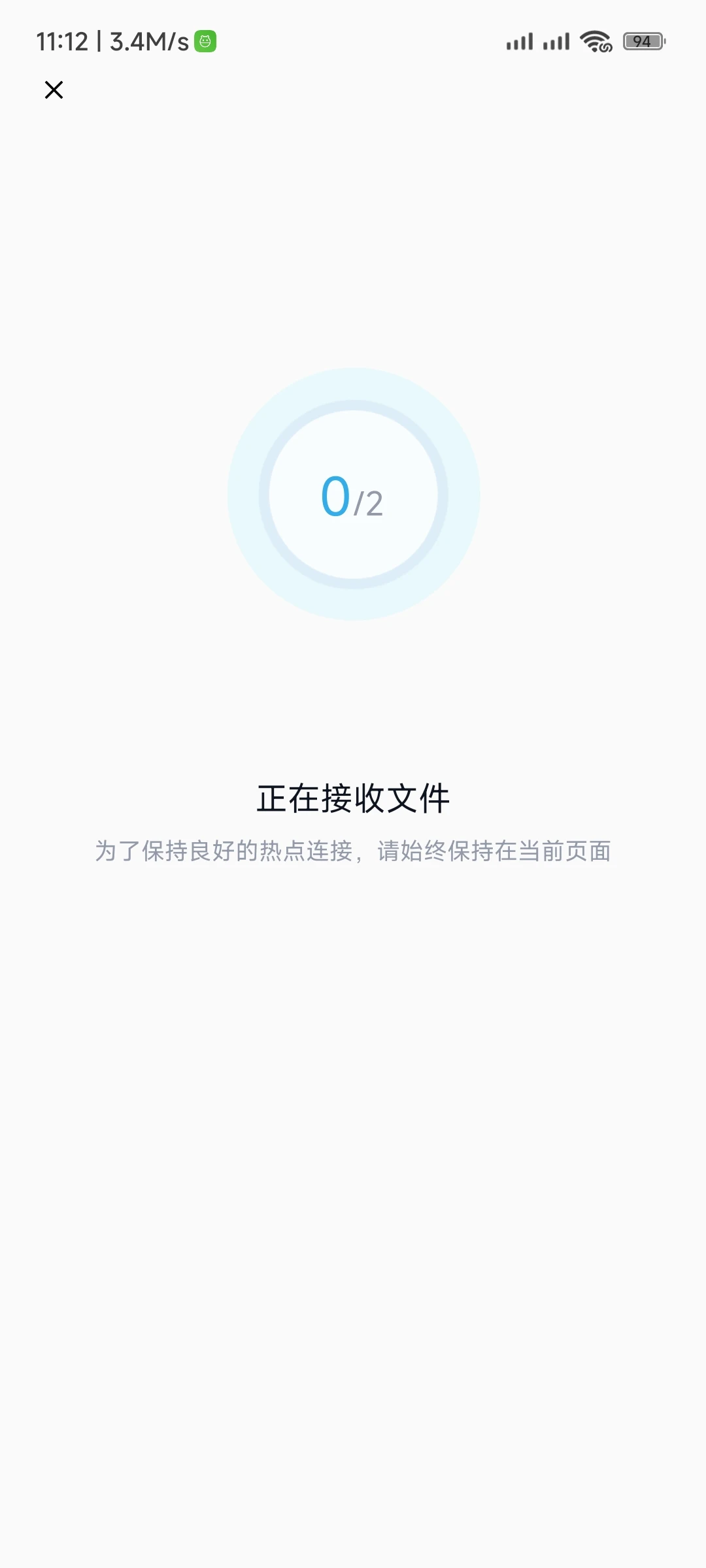Close the file receiving page
Image resolution: width=706 pixels, height=1568 pixels.
click(x=54, y=90)
